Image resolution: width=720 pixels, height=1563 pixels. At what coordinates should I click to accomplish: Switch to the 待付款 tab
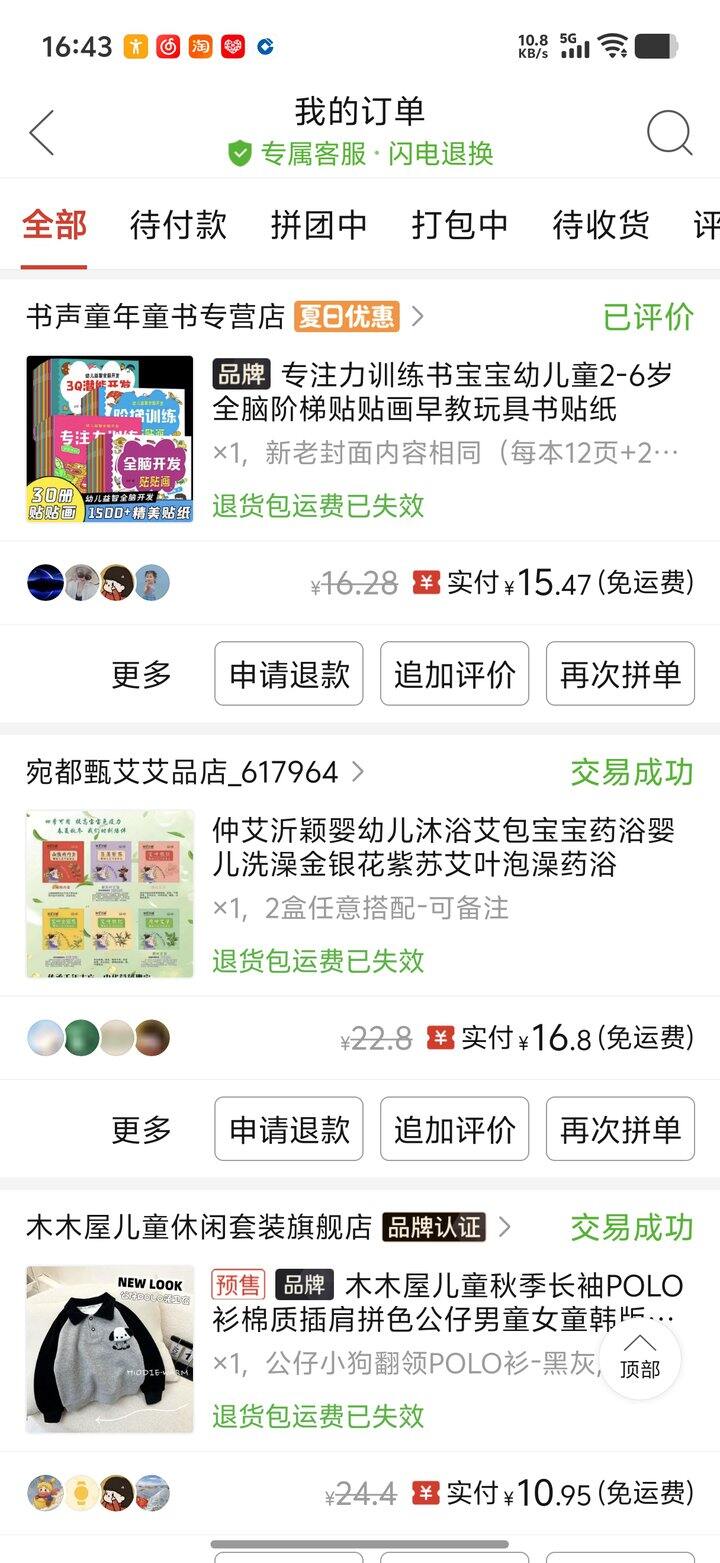click(178, 225)
